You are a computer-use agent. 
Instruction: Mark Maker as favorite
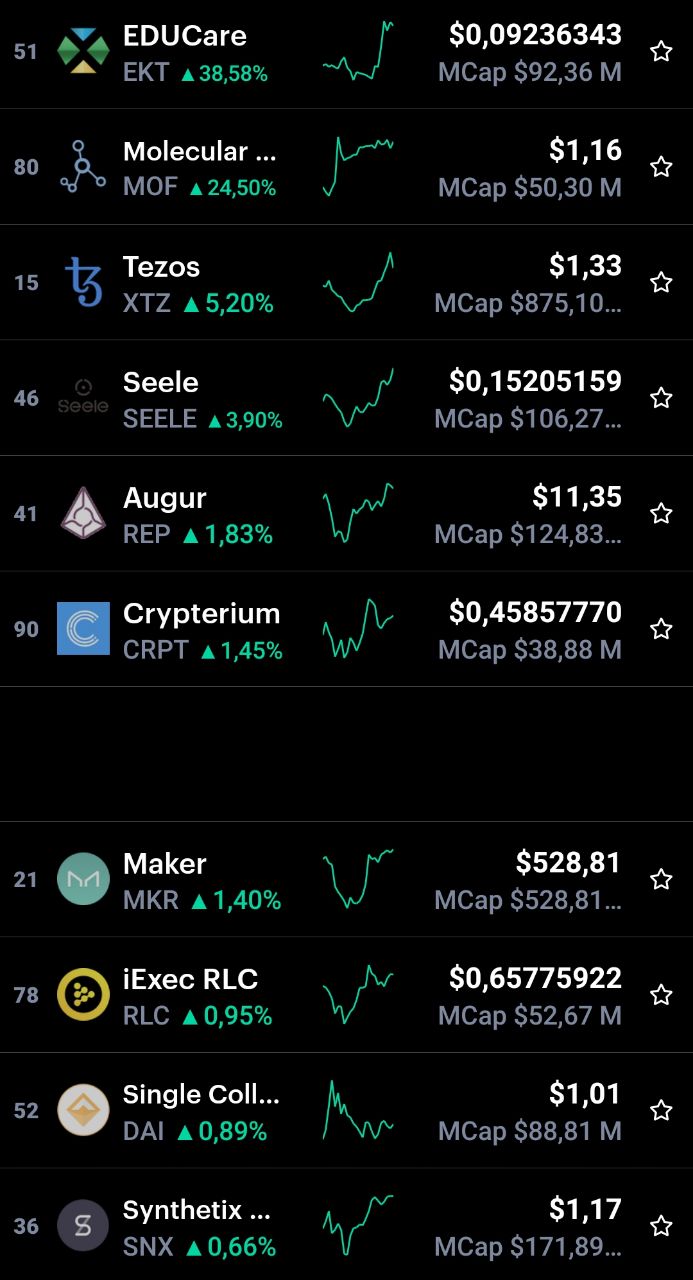coord(661,879)
